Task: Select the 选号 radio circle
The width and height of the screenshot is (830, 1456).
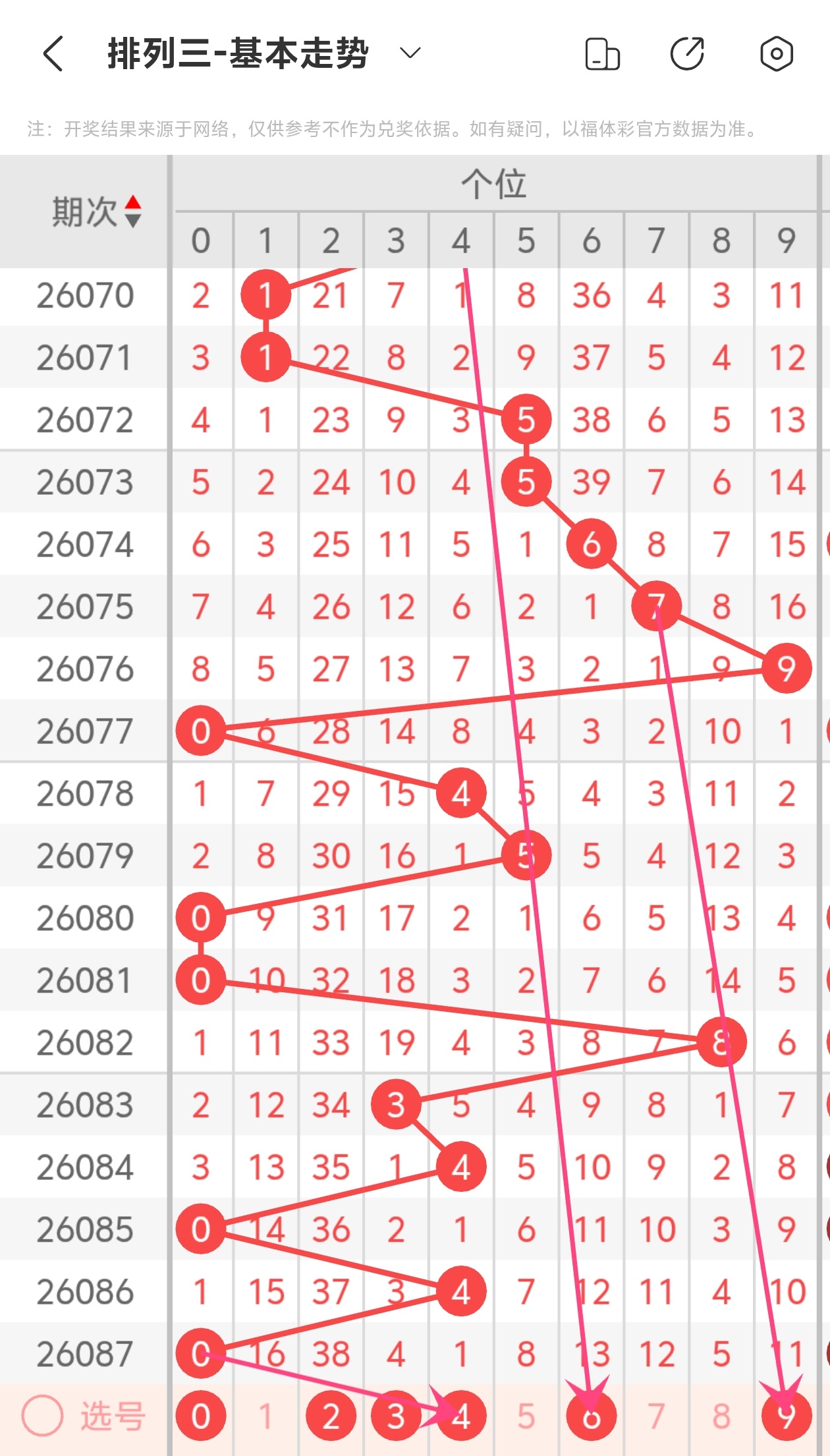Action: tap(42, 1416)
